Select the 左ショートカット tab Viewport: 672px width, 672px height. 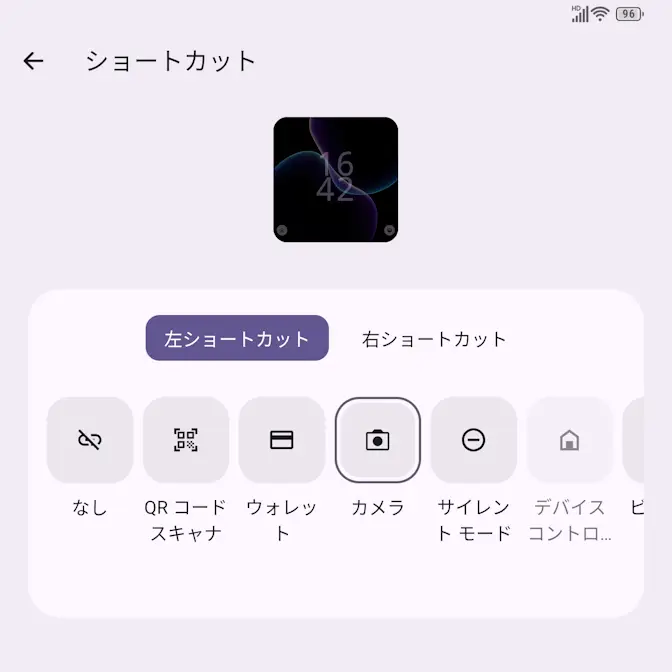click(237, 339)
